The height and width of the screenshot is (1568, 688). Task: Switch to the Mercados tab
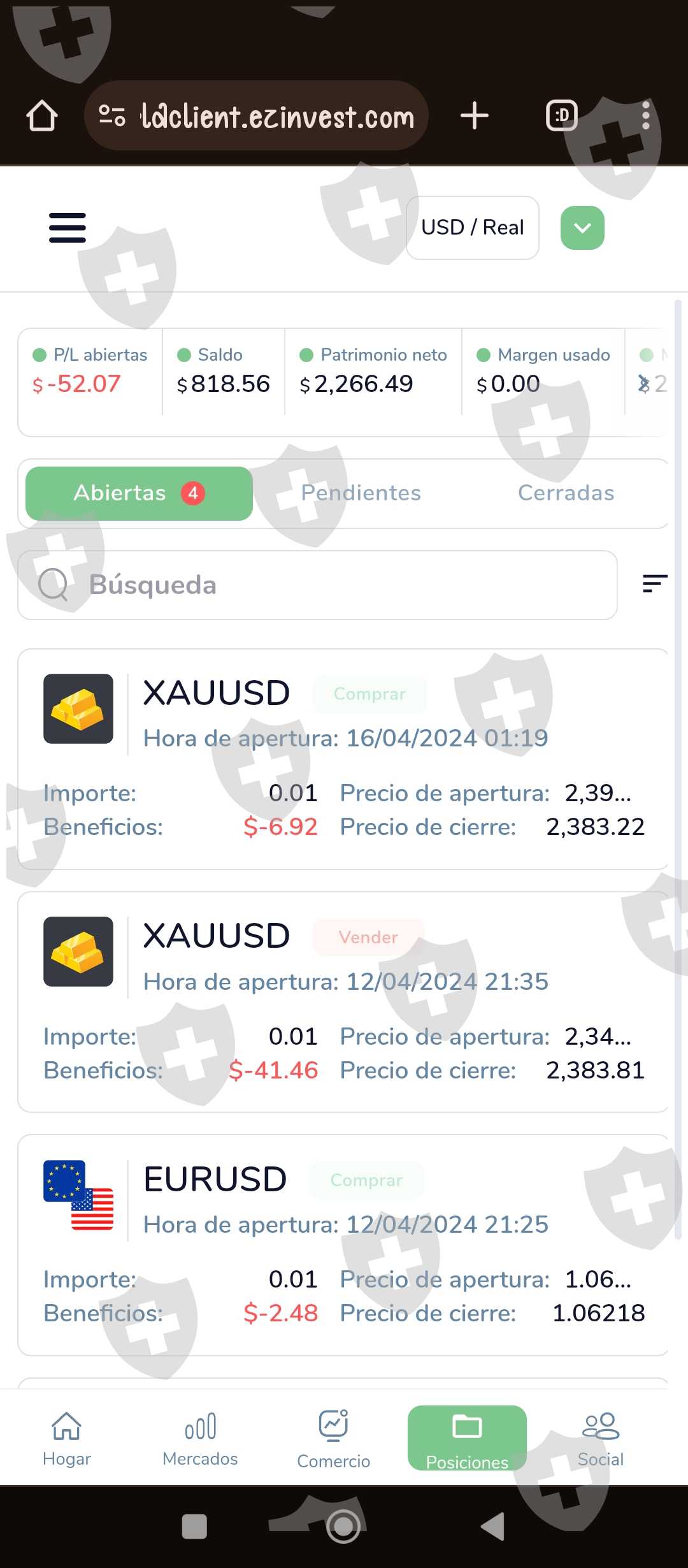tap(200, 1438)
